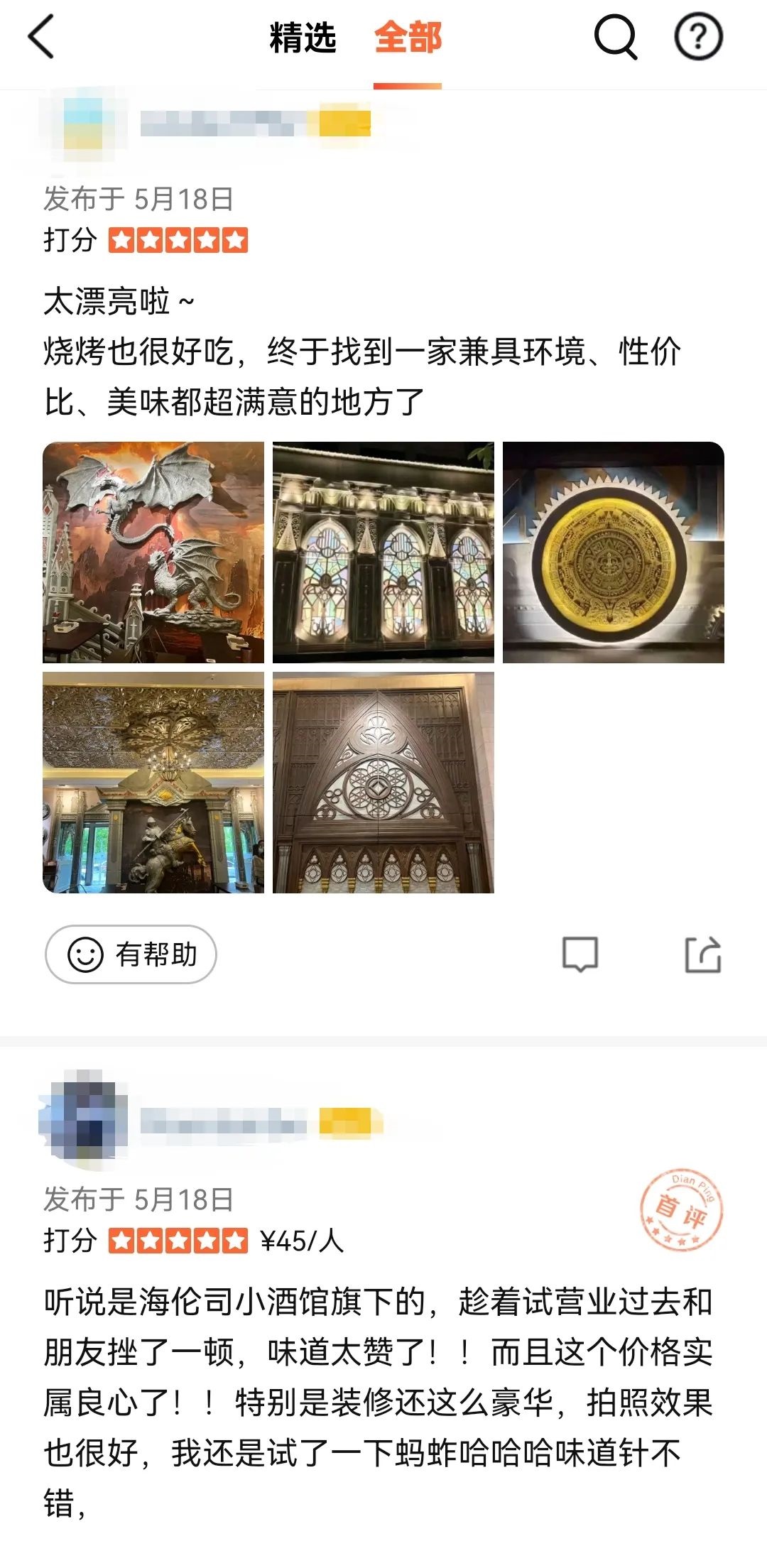The width and height of the screenshot is (767, 1568).
Task: Open the search icon in the header
Action: [x=615, y=37]
